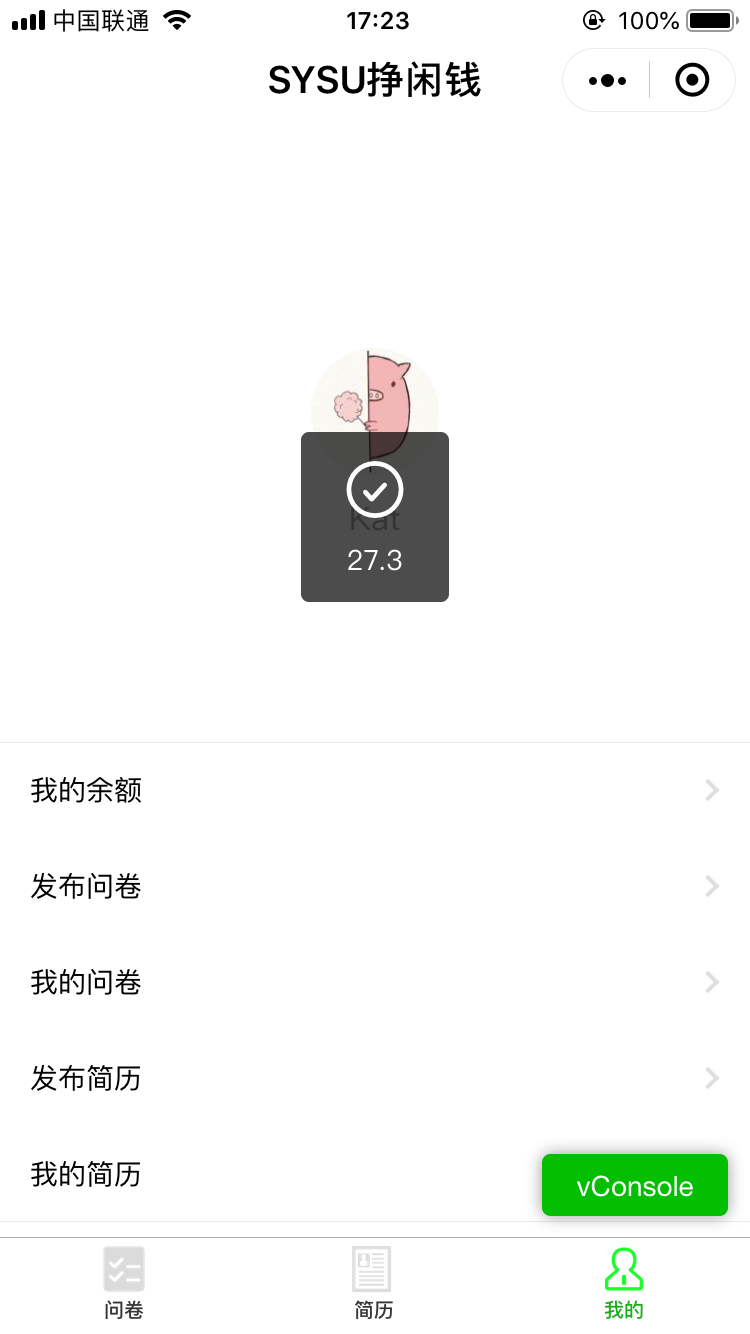Open 我的问卷 row
The height and width of the screenshot is (1334, 750).
point(375,982)
